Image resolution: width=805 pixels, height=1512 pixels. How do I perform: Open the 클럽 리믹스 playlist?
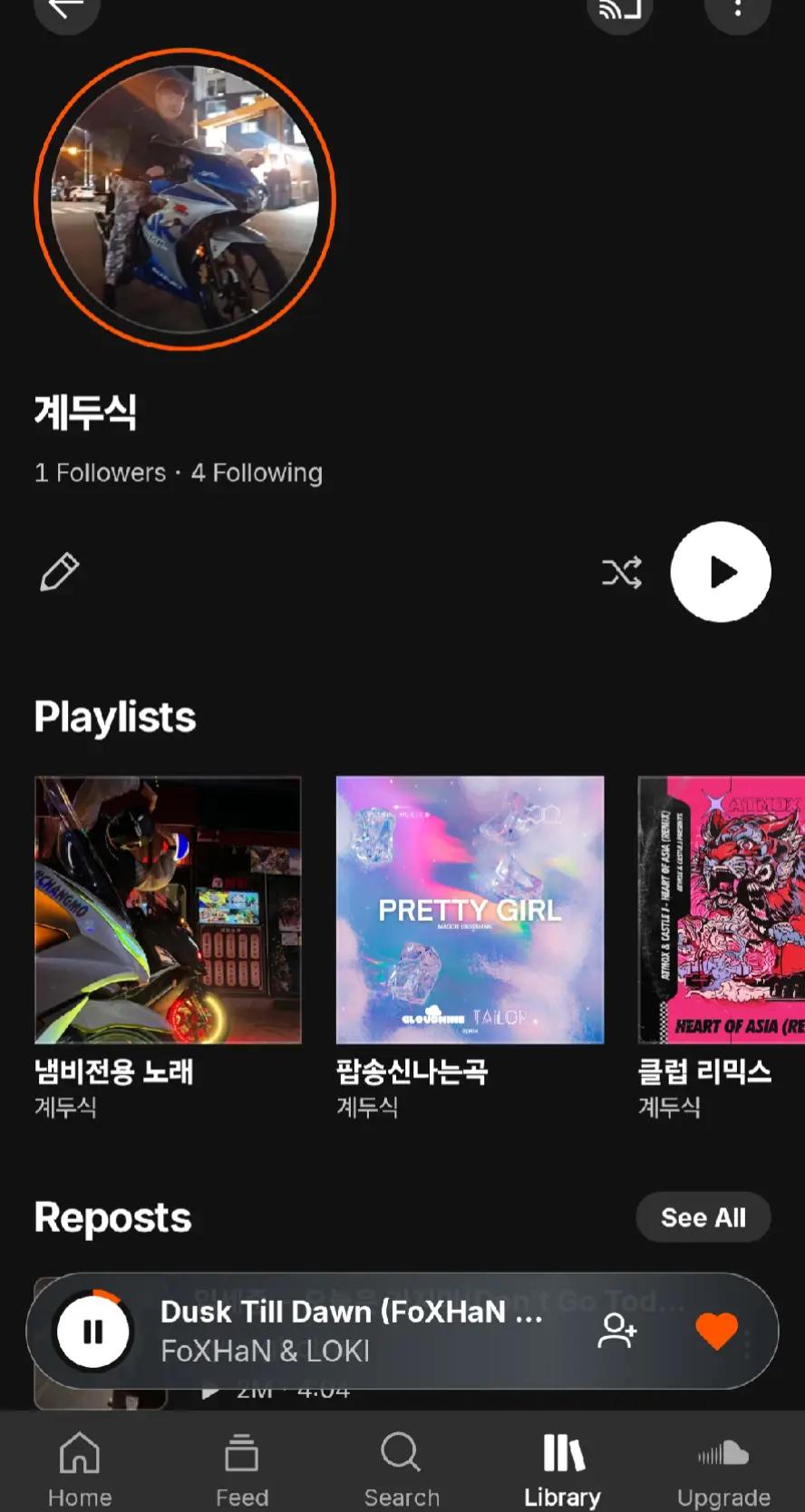[x=721, y=946]
